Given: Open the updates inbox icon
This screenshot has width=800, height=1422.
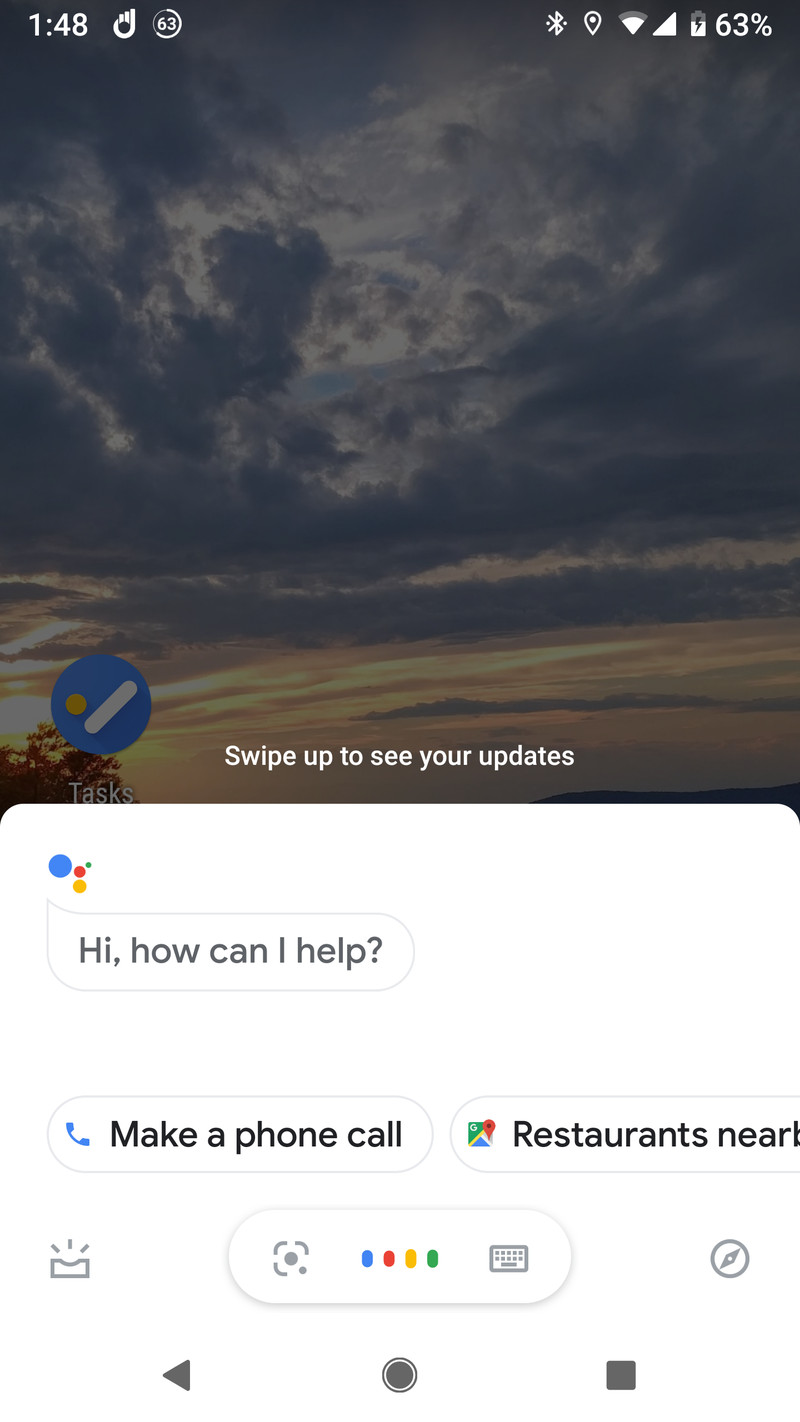Looking at the screenshot, I should [70, 1259].
